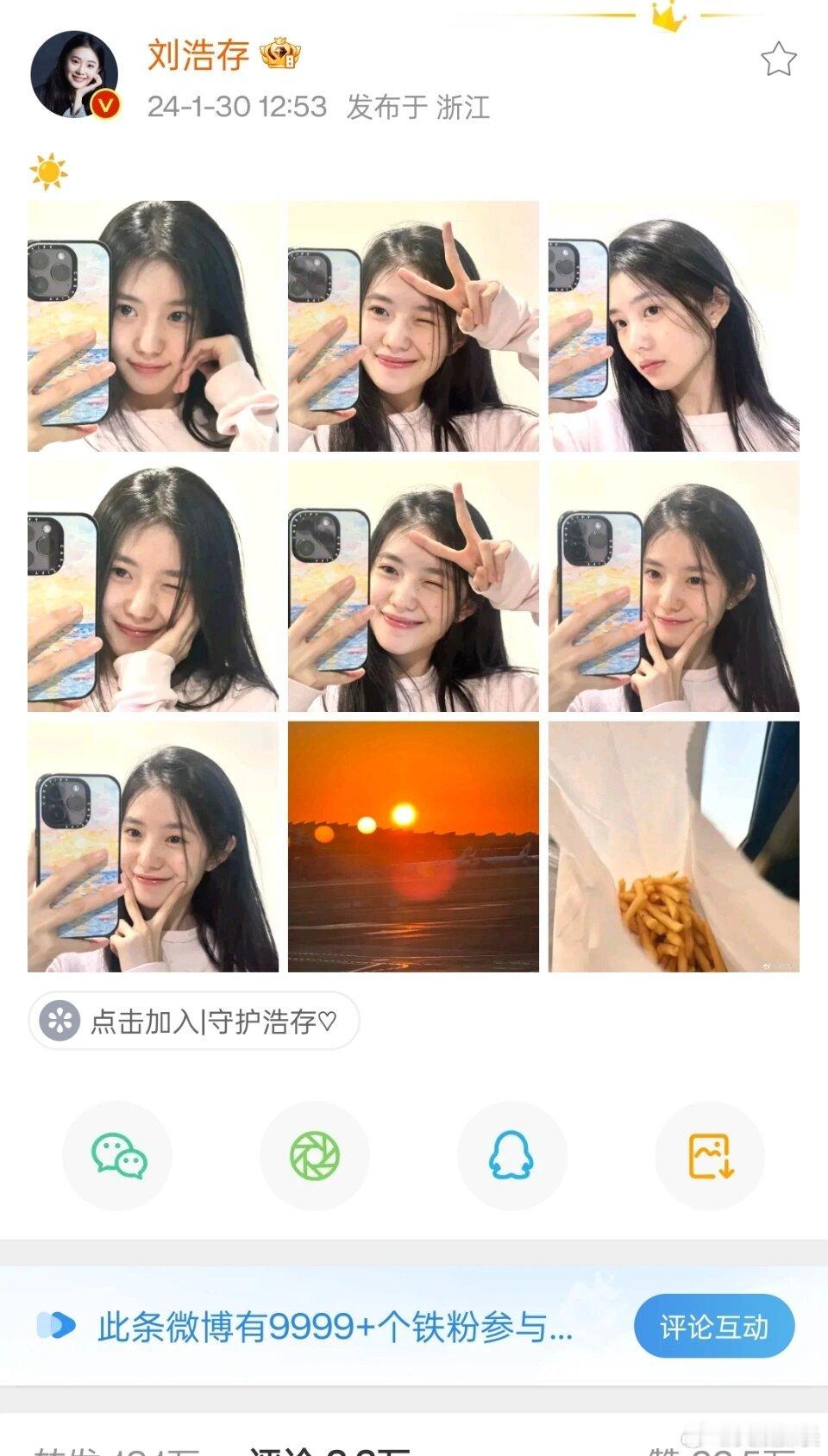Save the image with the orange download icon
Screen dimensions: 828x1456
pos(710,1156)
